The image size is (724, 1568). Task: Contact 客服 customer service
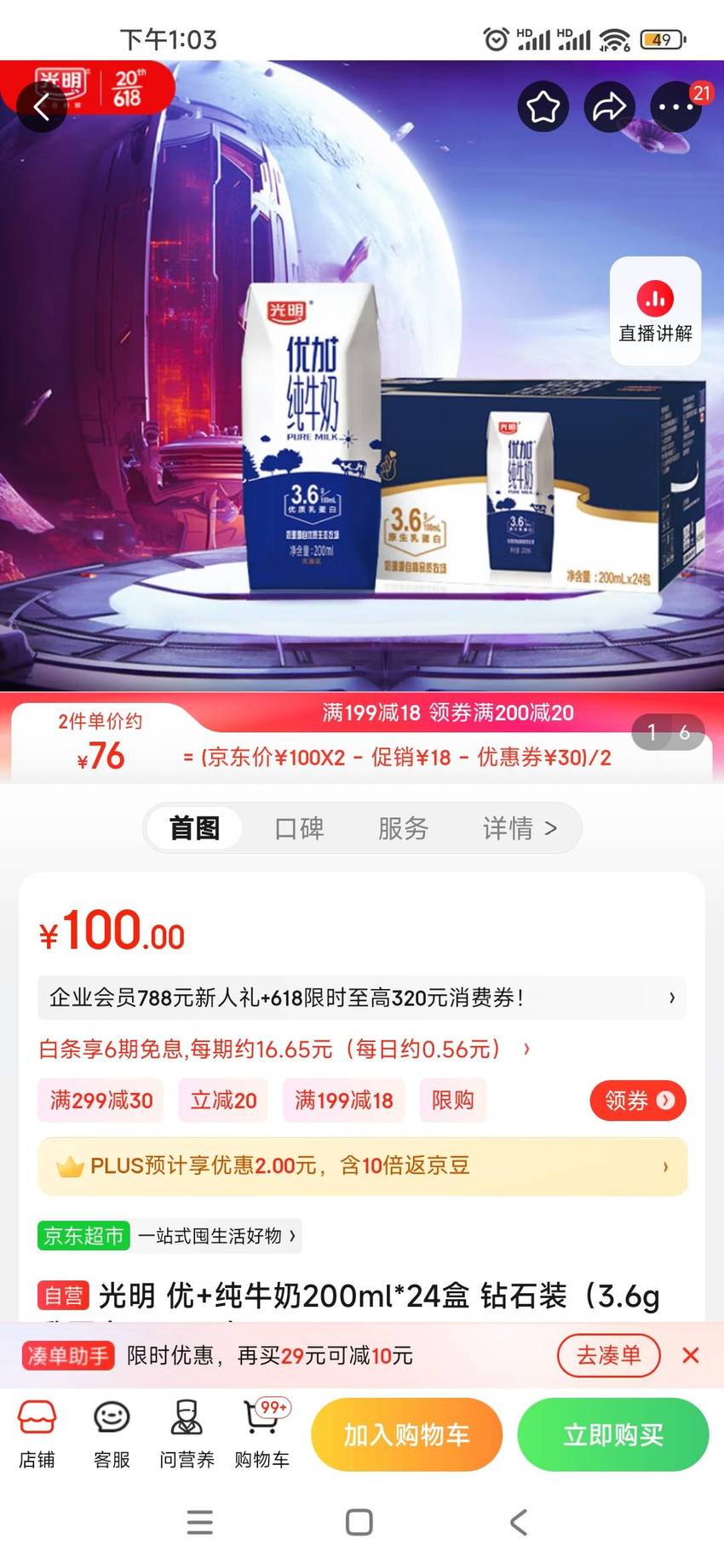click(112, 1434)
